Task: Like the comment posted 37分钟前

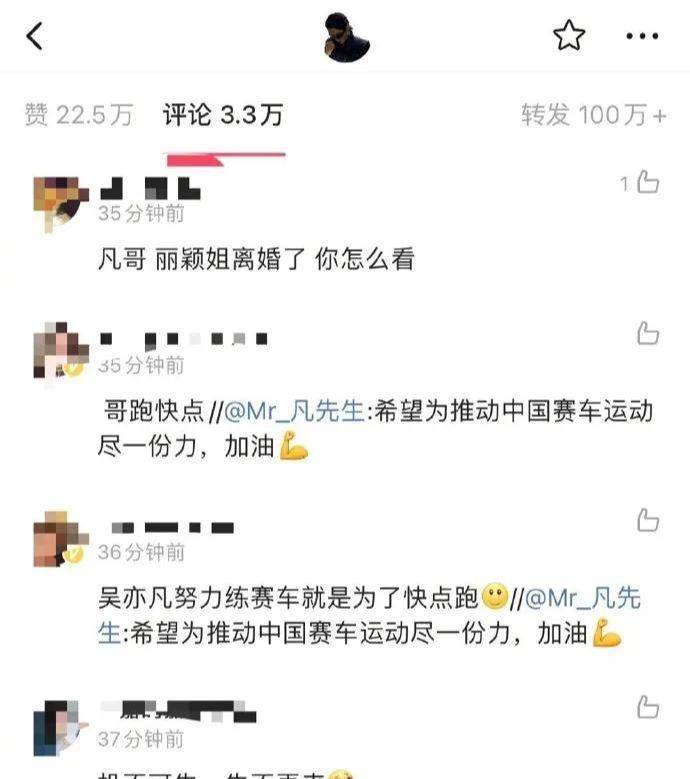Action: [647, 707]
